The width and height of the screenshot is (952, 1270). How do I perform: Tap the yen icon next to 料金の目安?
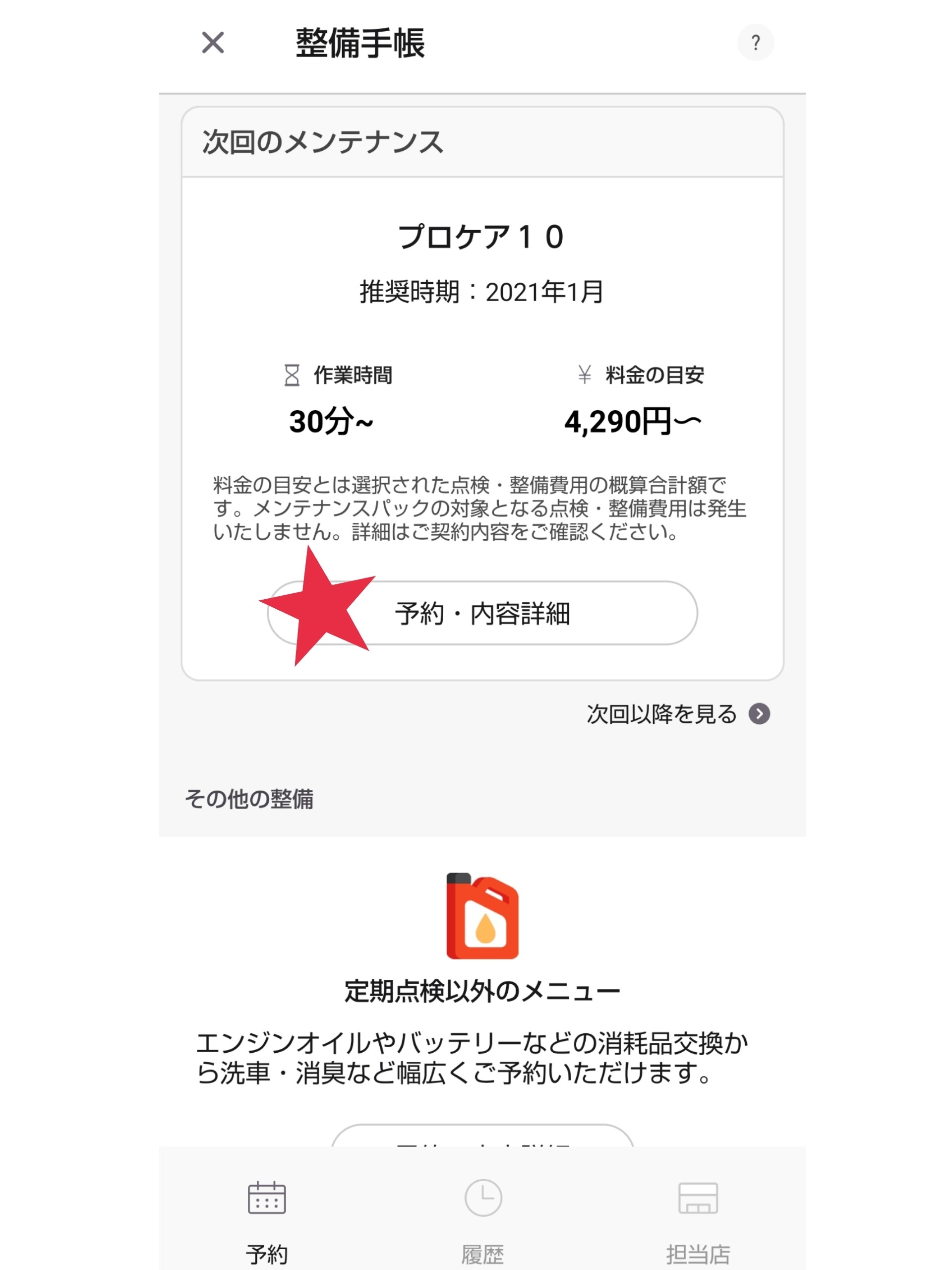tap(584, 376)
